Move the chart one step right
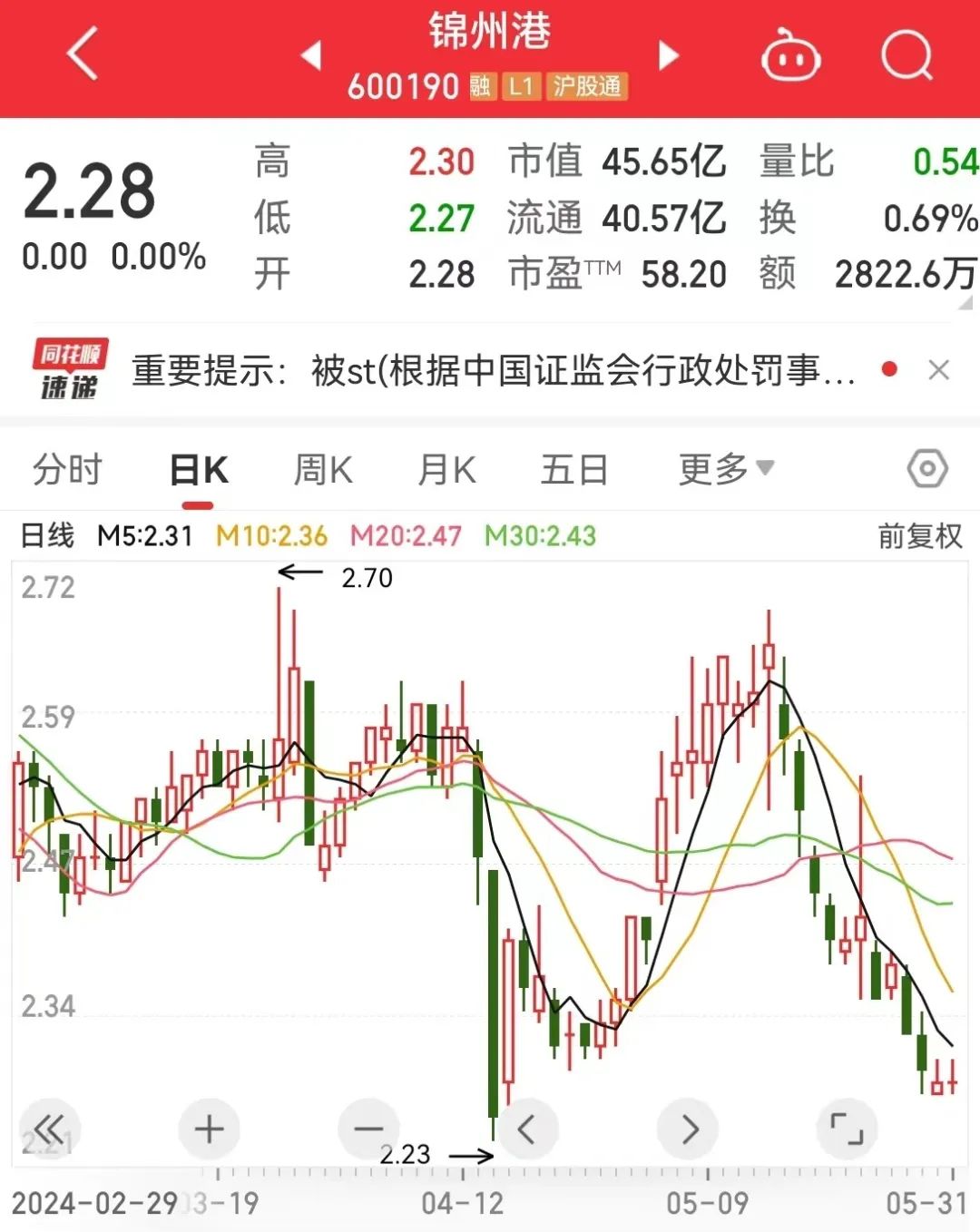The image size is (980, 1232). coord(689,1129)
